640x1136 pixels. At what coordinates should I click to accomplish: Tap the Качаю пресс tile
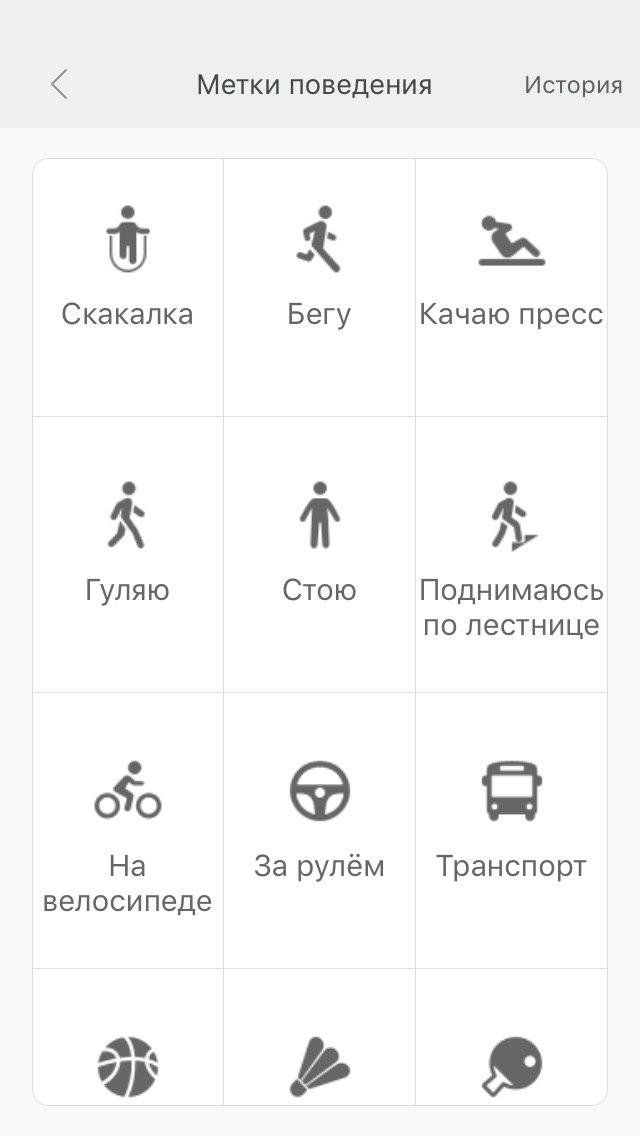tap(511, 270)
